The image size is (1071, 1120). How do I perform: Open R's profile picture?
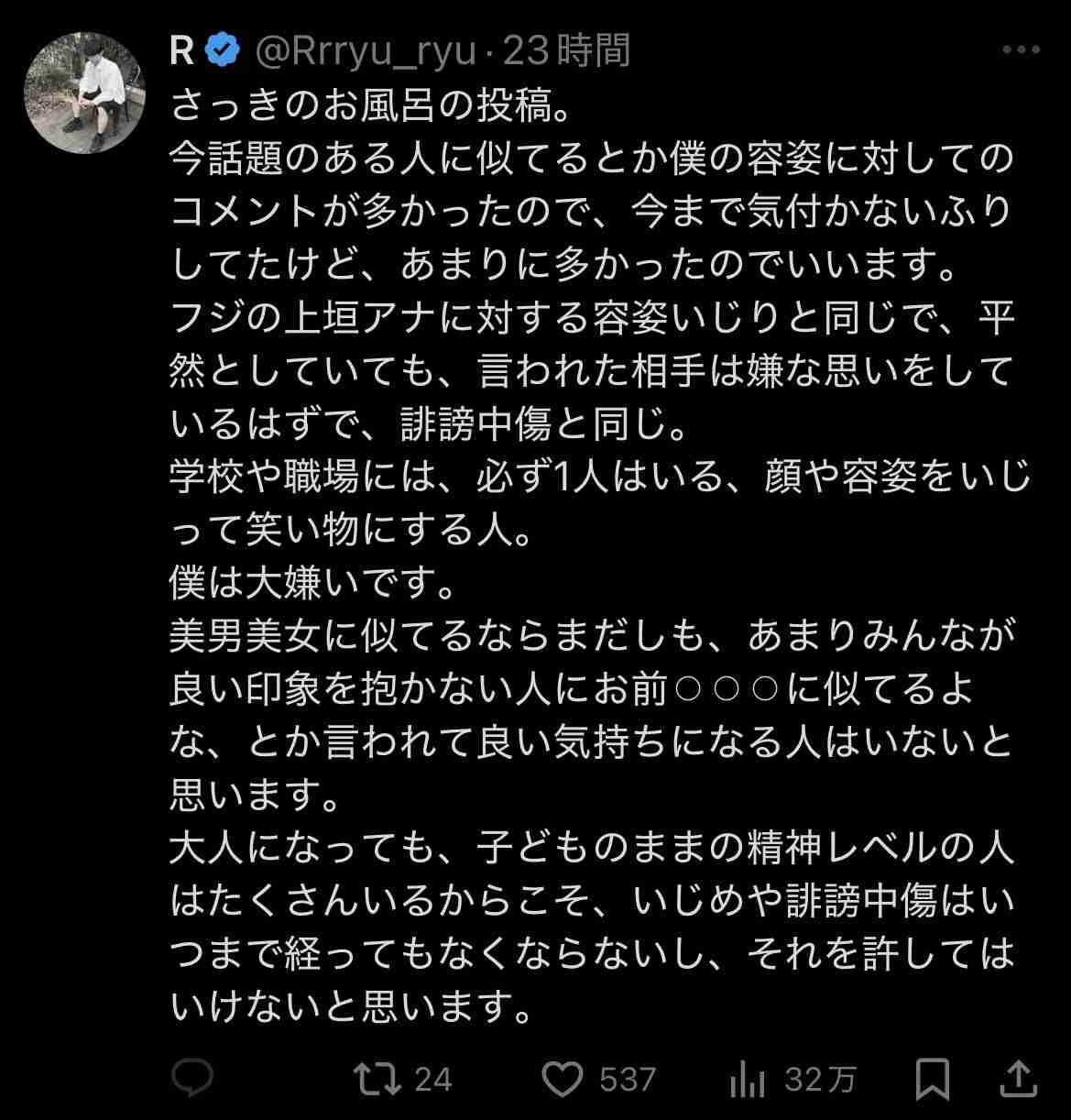click(x=85, y=93)
